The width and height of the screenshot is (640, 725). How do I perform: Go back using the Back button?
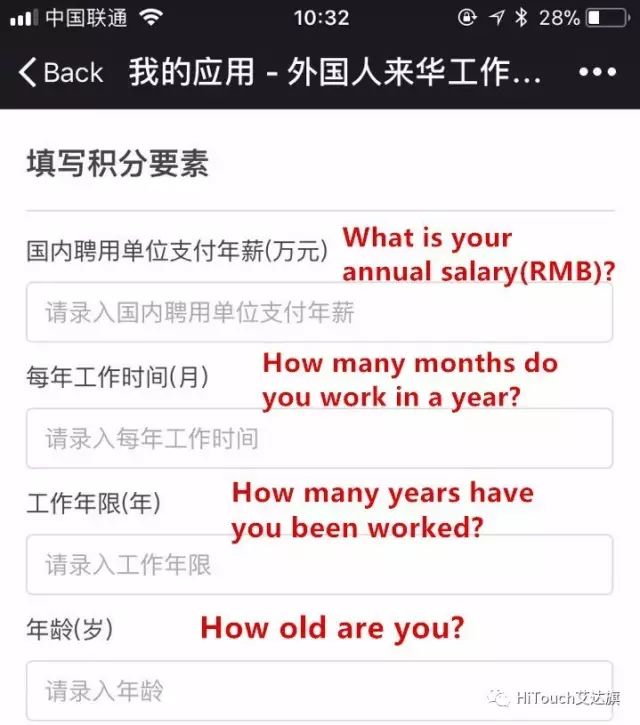point(60,73)
